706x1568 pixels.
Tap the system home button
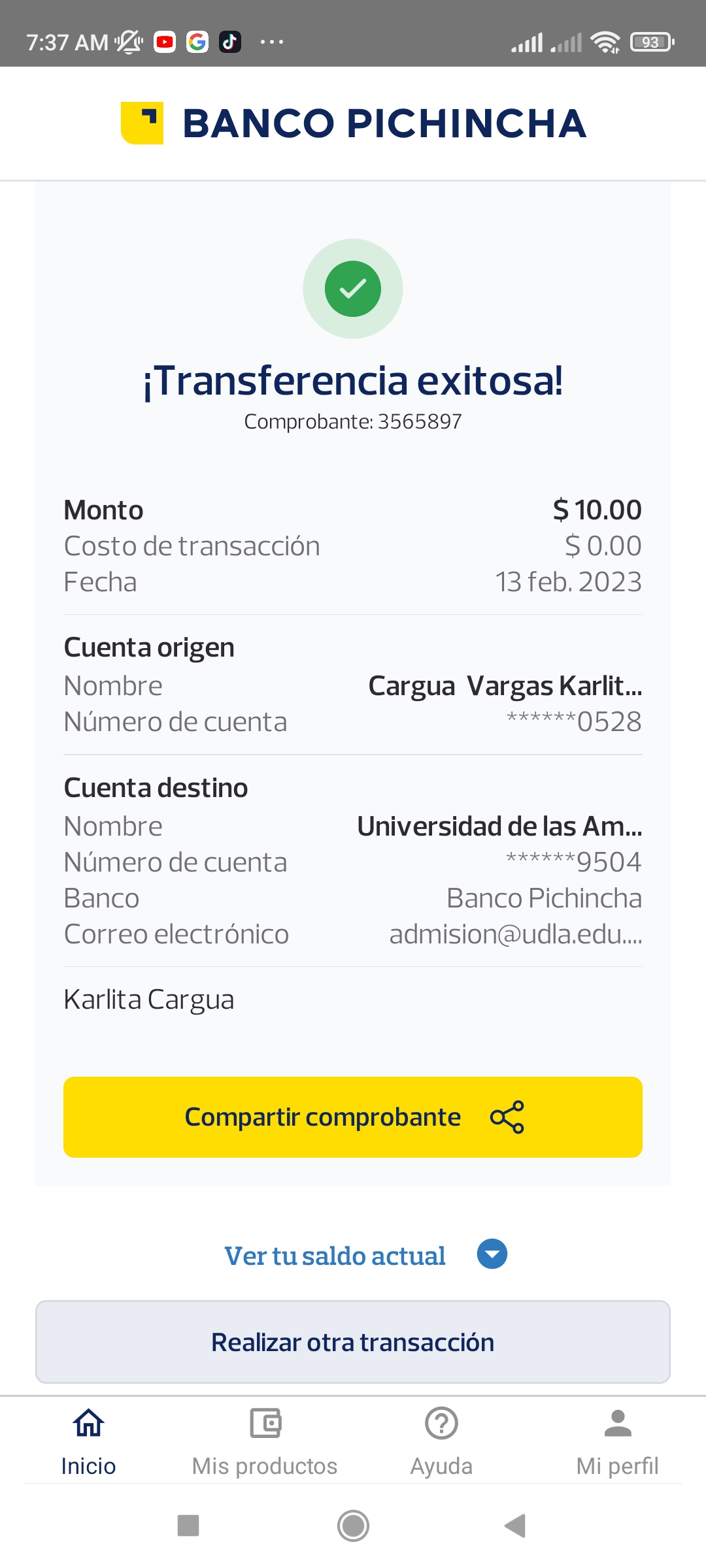point(353,1526)
